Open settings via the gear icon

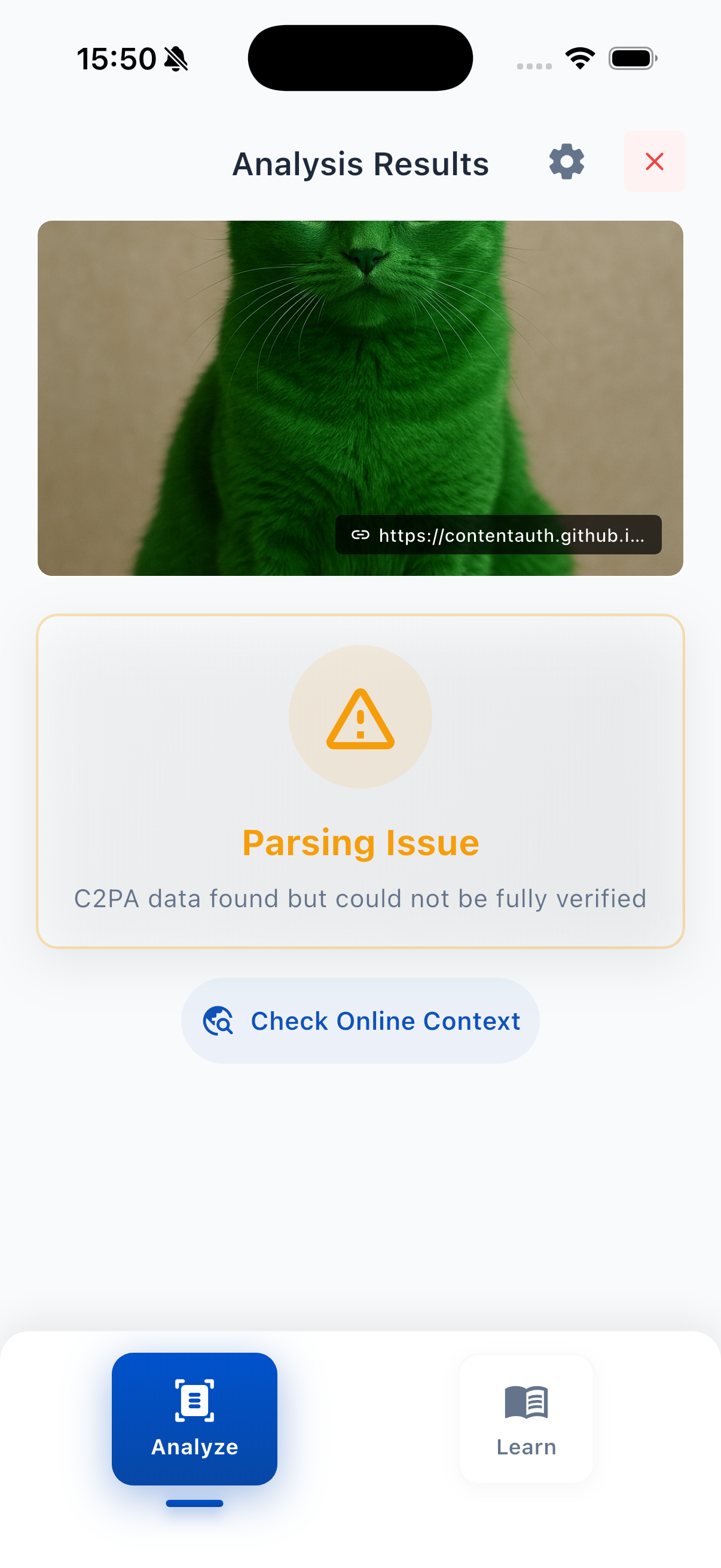point(566,162)
